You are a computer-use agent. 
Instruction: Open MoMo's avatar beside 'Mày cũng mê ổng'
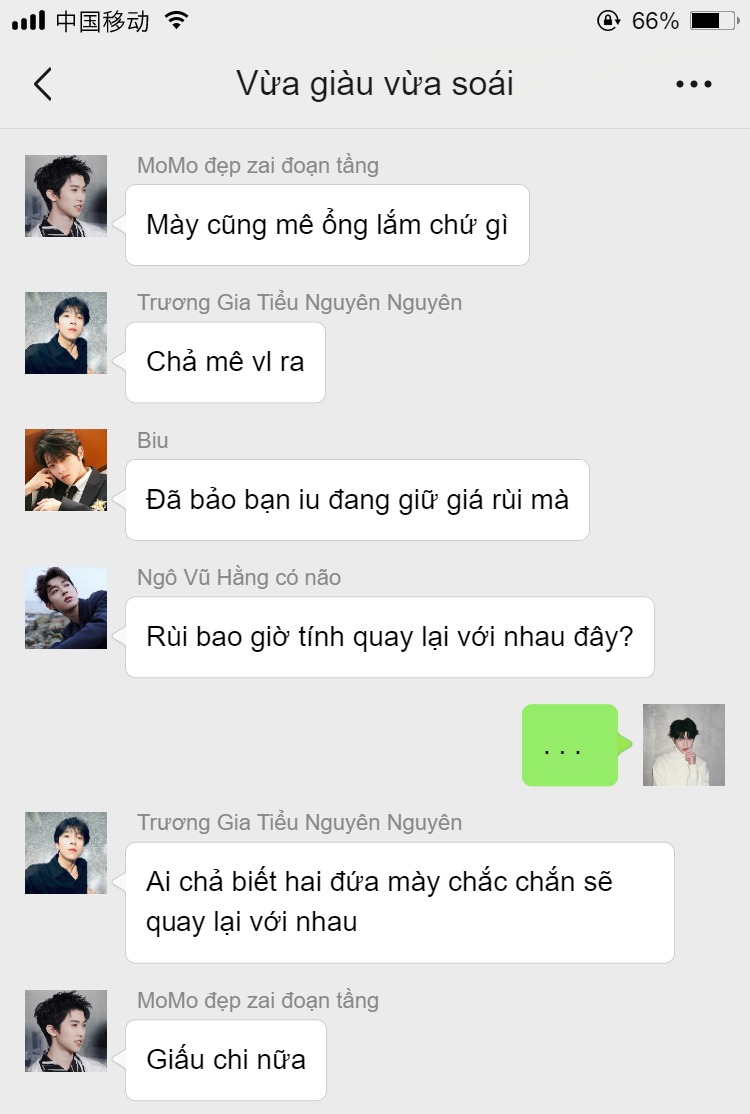(66, 196)
